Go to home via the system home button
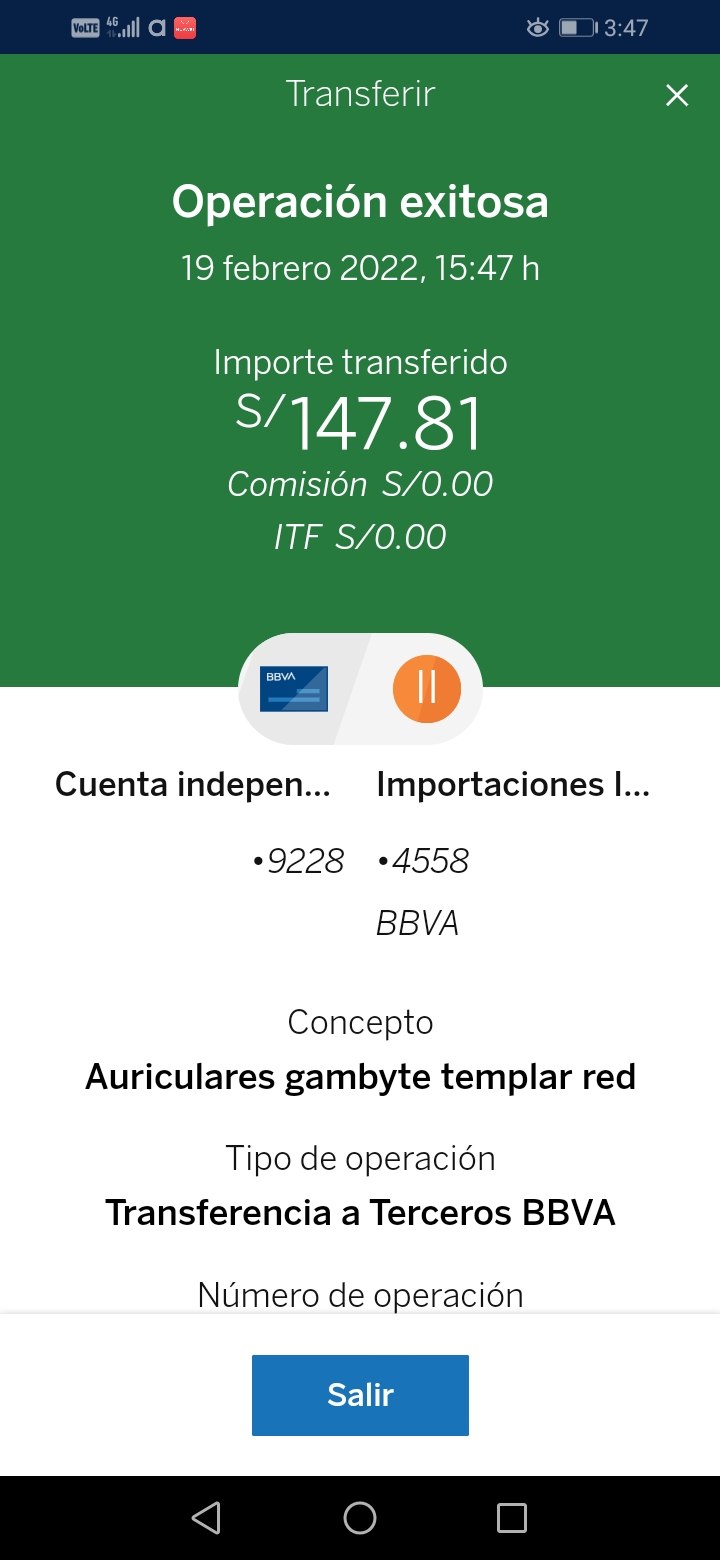Image resolution: width=720 pixels, height=1560 pixels. point(360,1518)
